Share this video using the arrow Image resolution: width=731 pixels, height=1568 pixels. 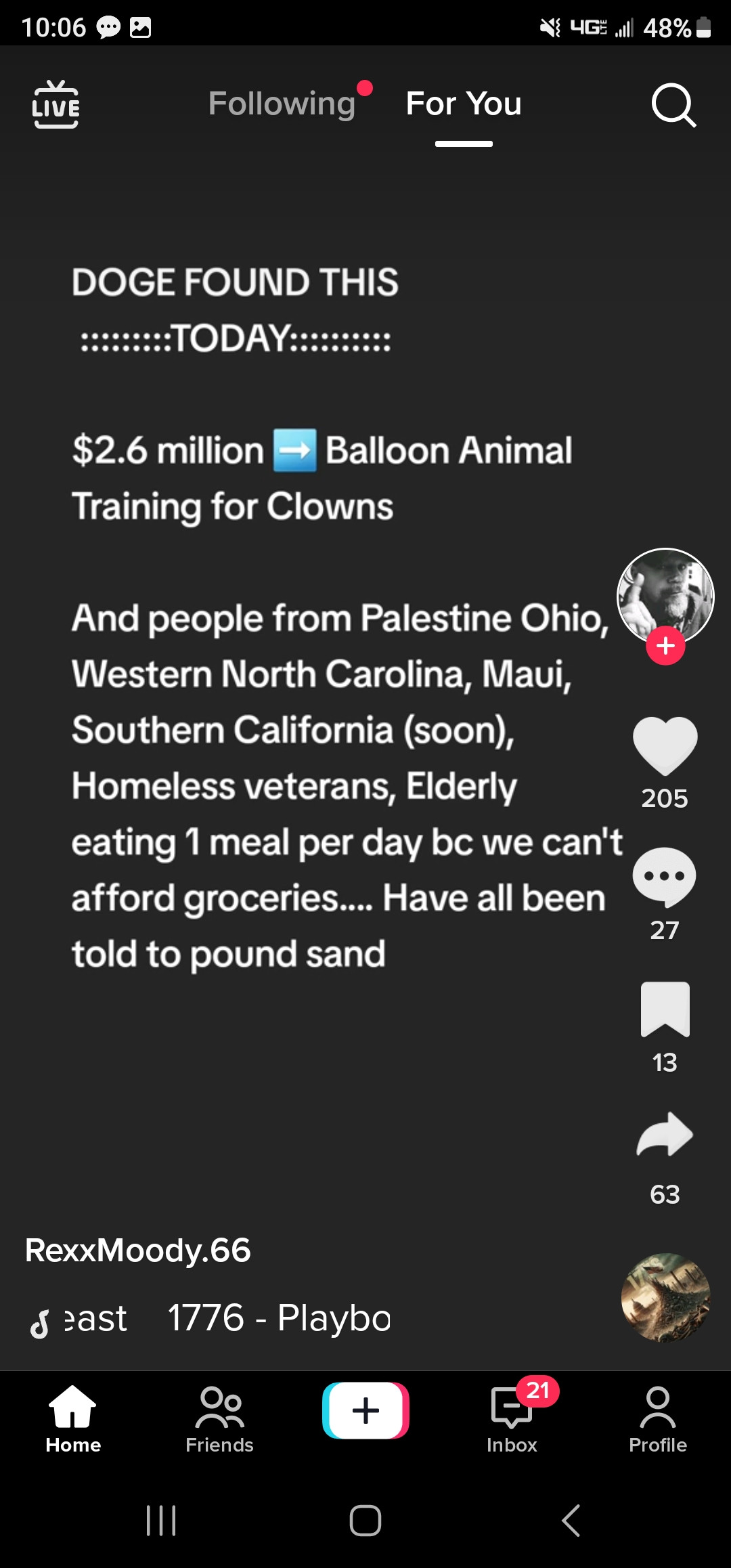665,1135
